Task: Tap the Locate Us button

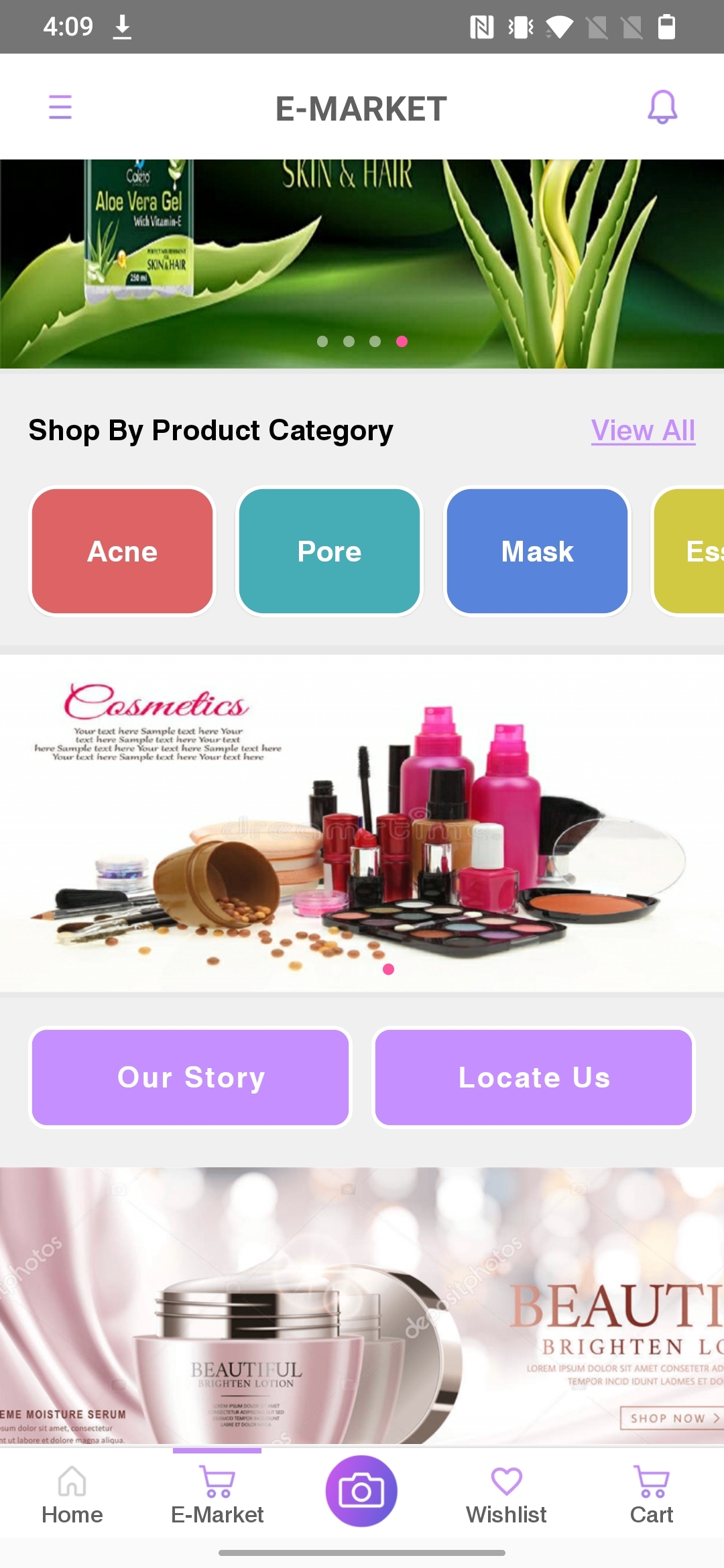Action: 534,1077
